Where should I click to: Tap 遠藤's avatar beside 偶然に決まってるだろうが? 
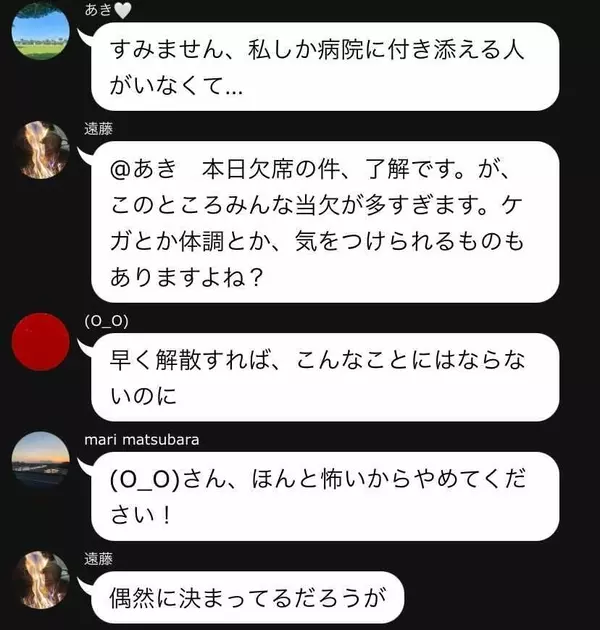40,579
